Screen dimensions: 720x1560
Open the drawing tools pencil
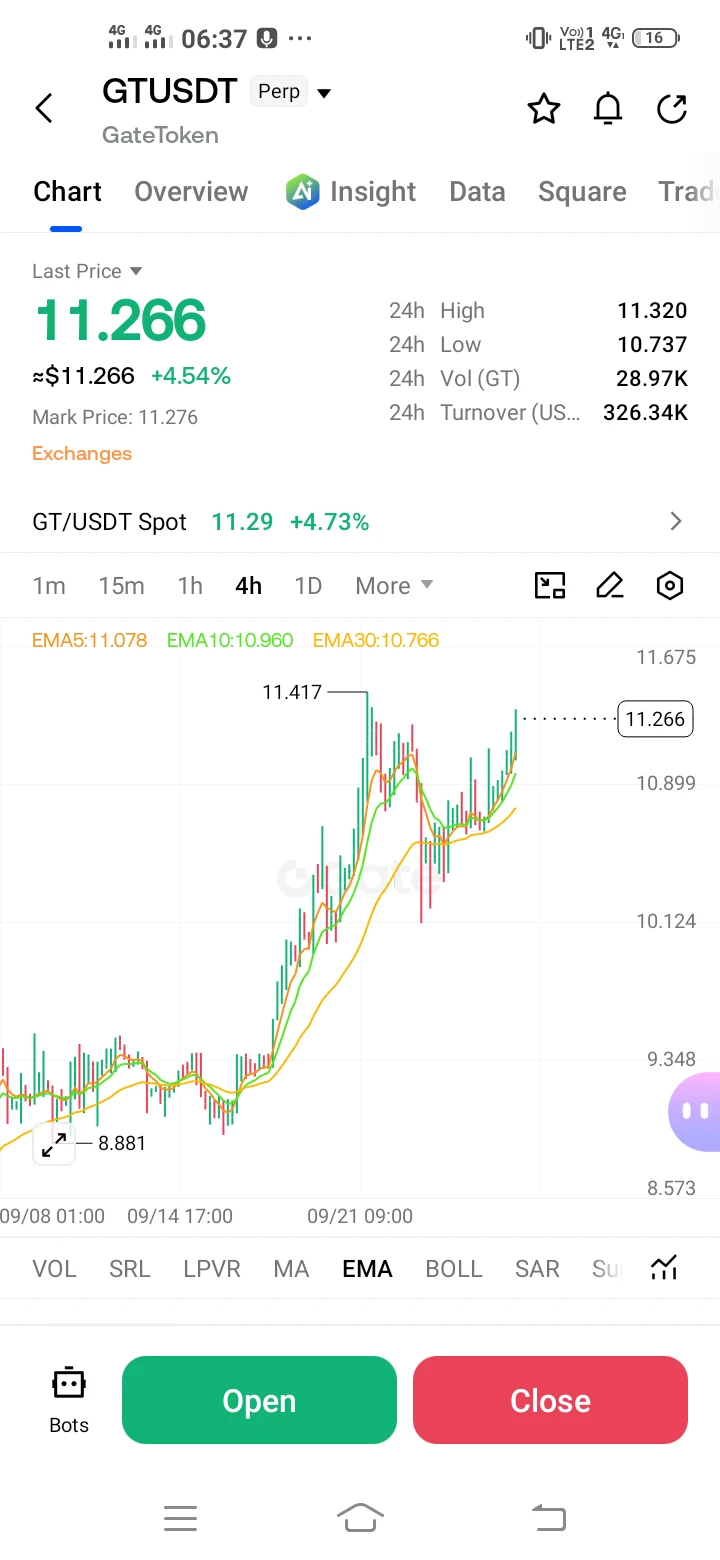coord(610,586)
